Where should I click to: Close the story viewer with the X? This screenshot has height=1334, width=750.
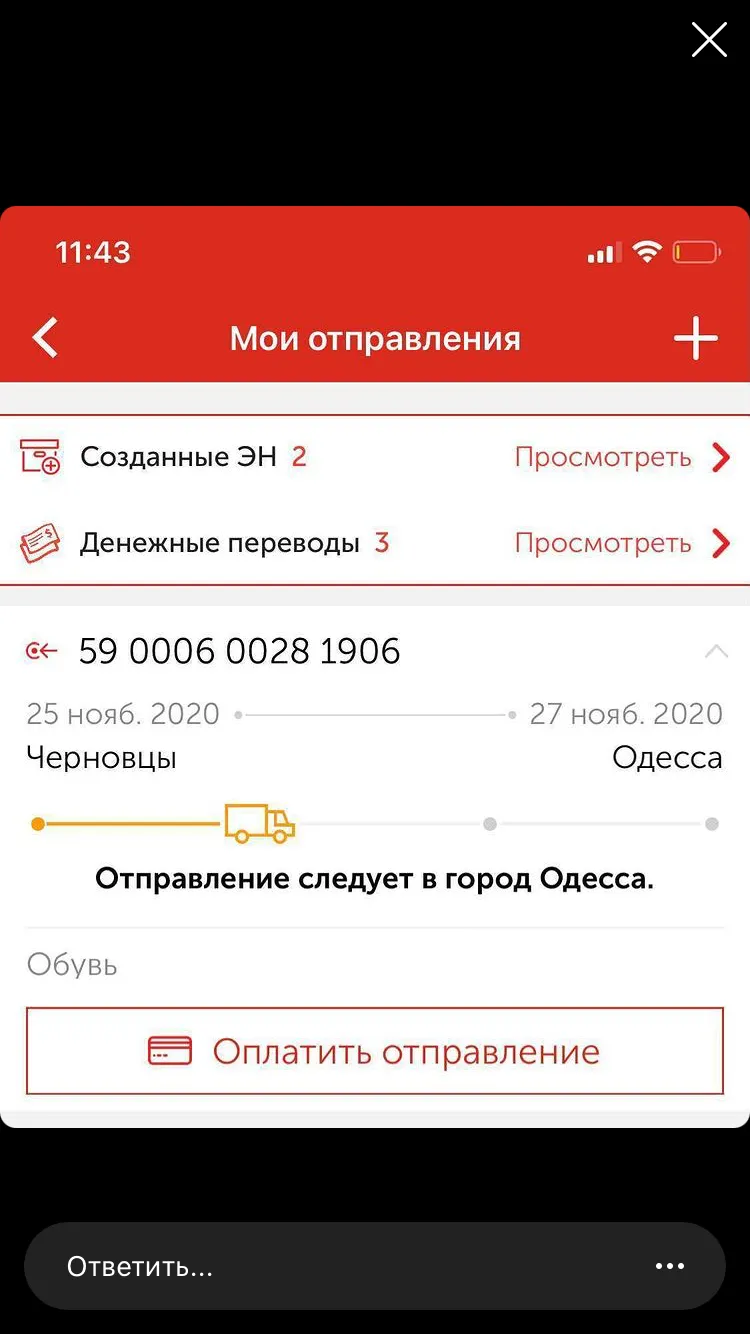pos(709,40)
